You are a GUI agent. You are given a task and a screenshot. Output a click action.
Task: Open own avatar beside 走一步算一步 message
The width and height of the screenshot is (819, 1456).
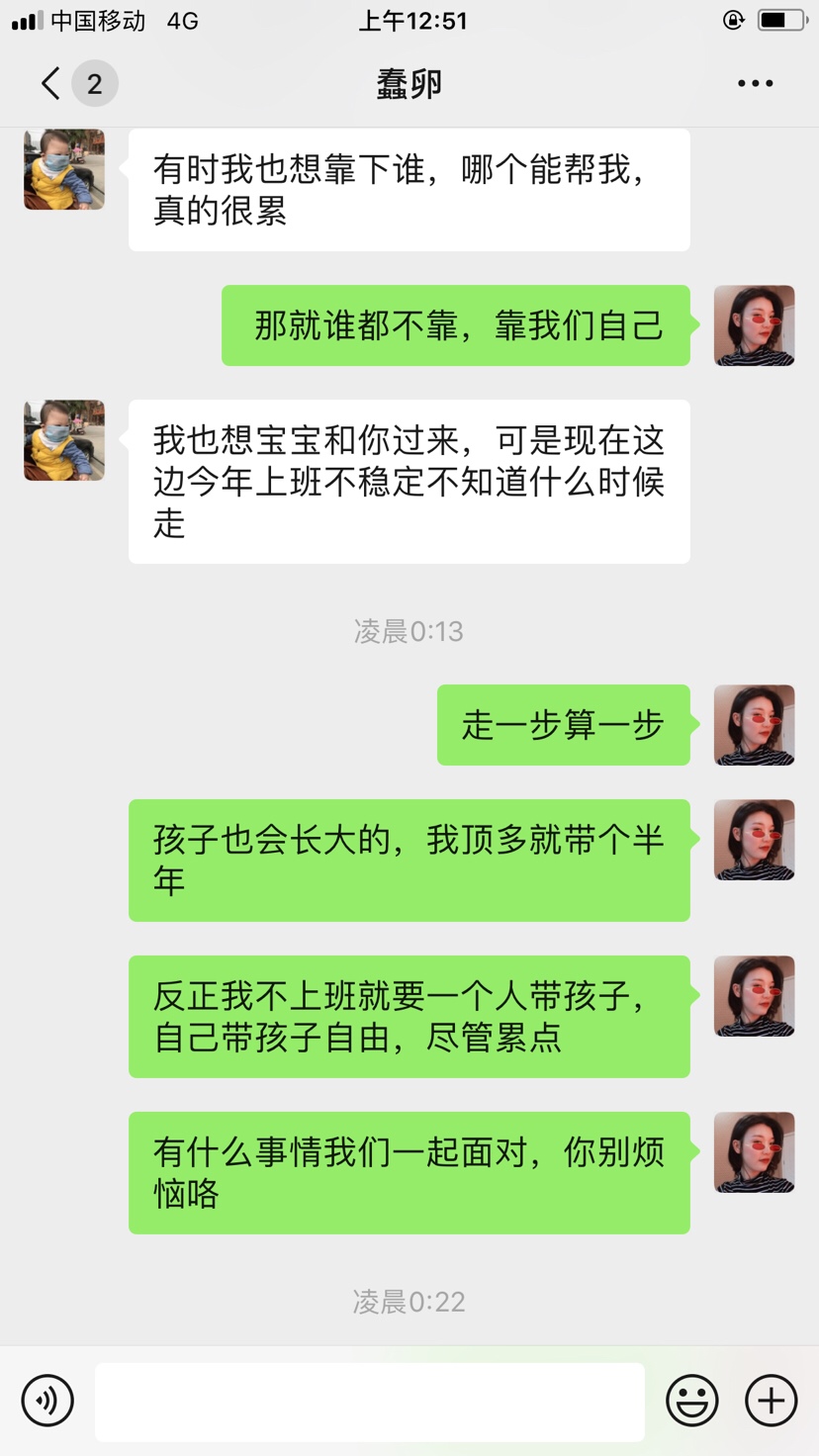click(x=754, y=725)
